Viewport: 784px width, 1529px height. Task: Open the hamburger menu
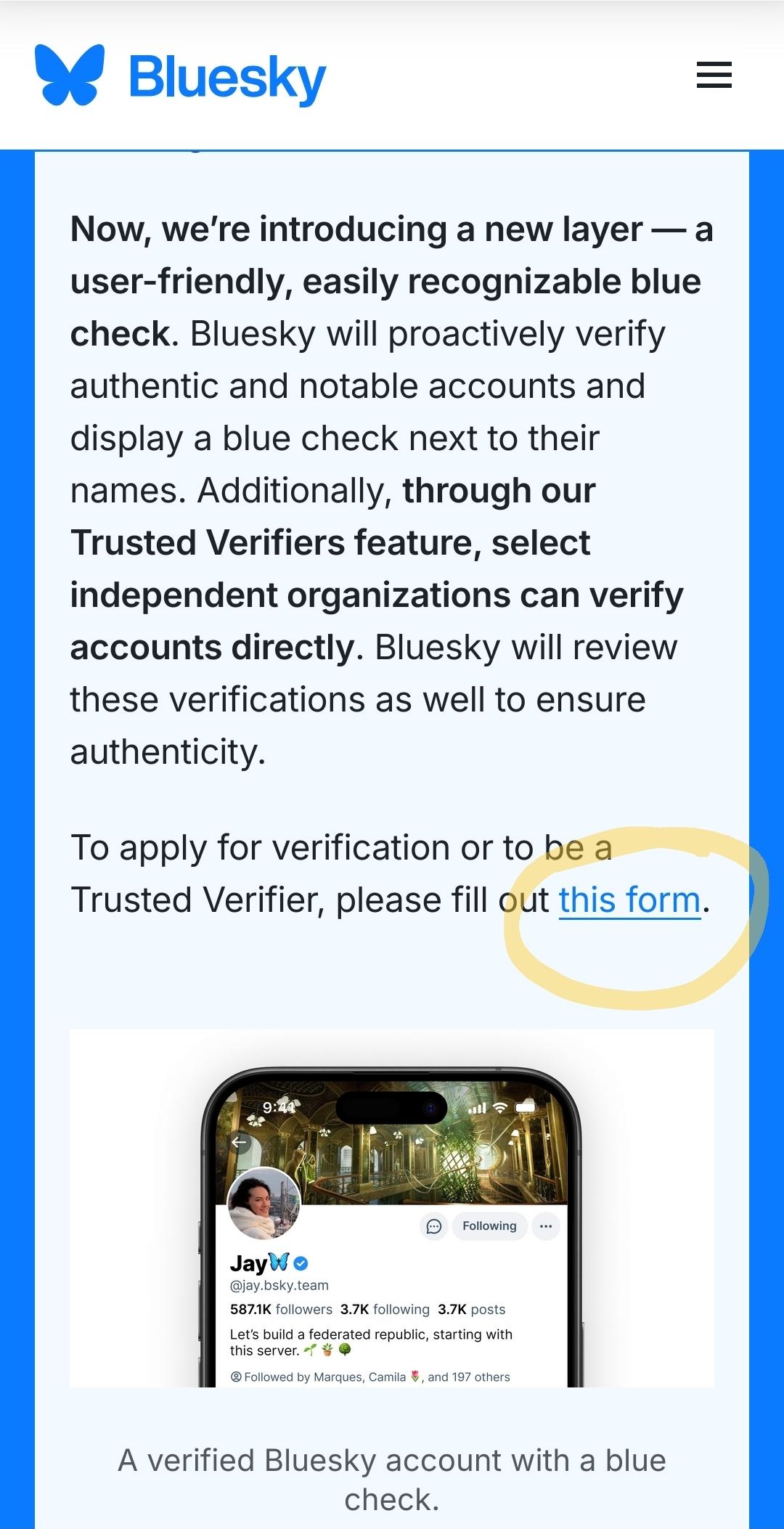coord(714,75)
